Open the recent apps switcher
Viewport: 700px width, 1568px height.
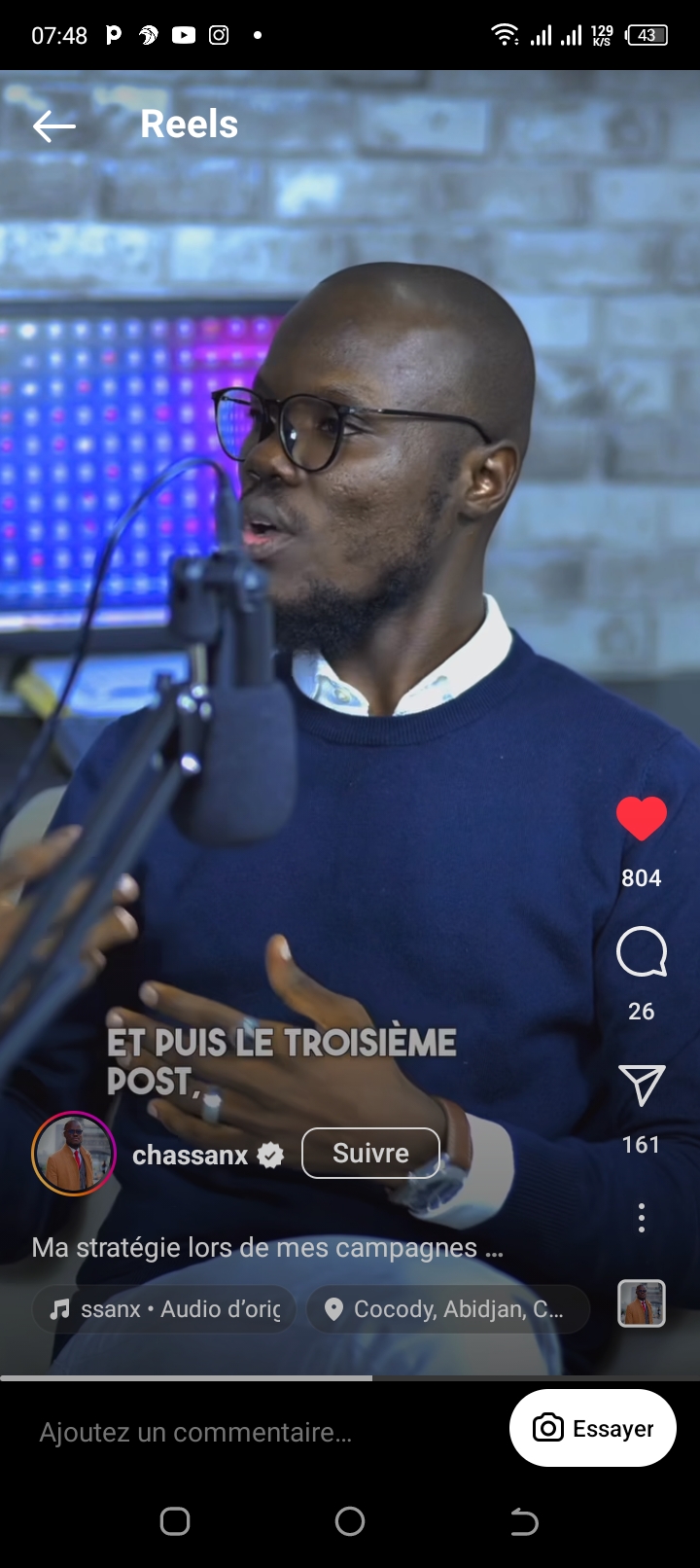pyautogui.click(x=175, y=1521)
